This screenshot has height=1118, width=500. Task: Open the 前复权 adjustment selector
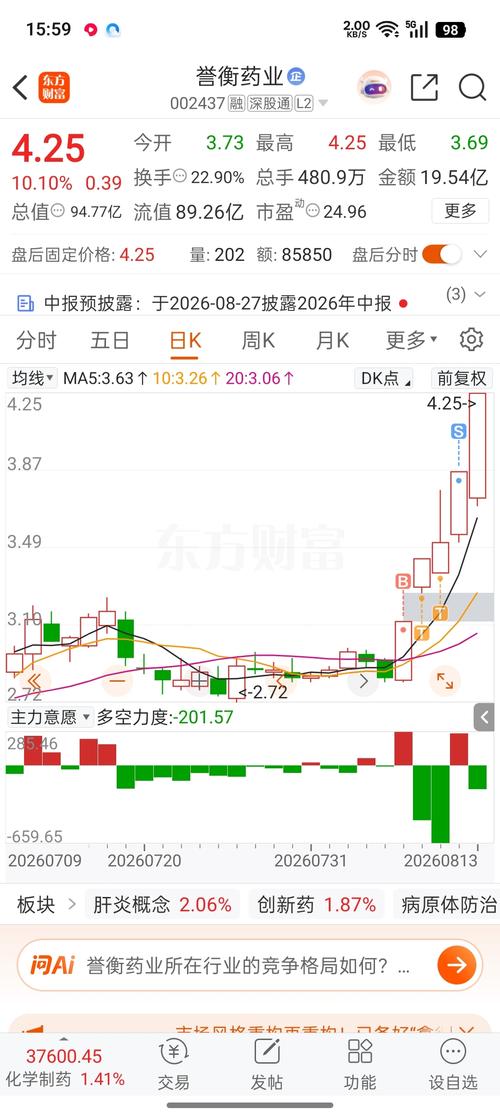(462, 378)
